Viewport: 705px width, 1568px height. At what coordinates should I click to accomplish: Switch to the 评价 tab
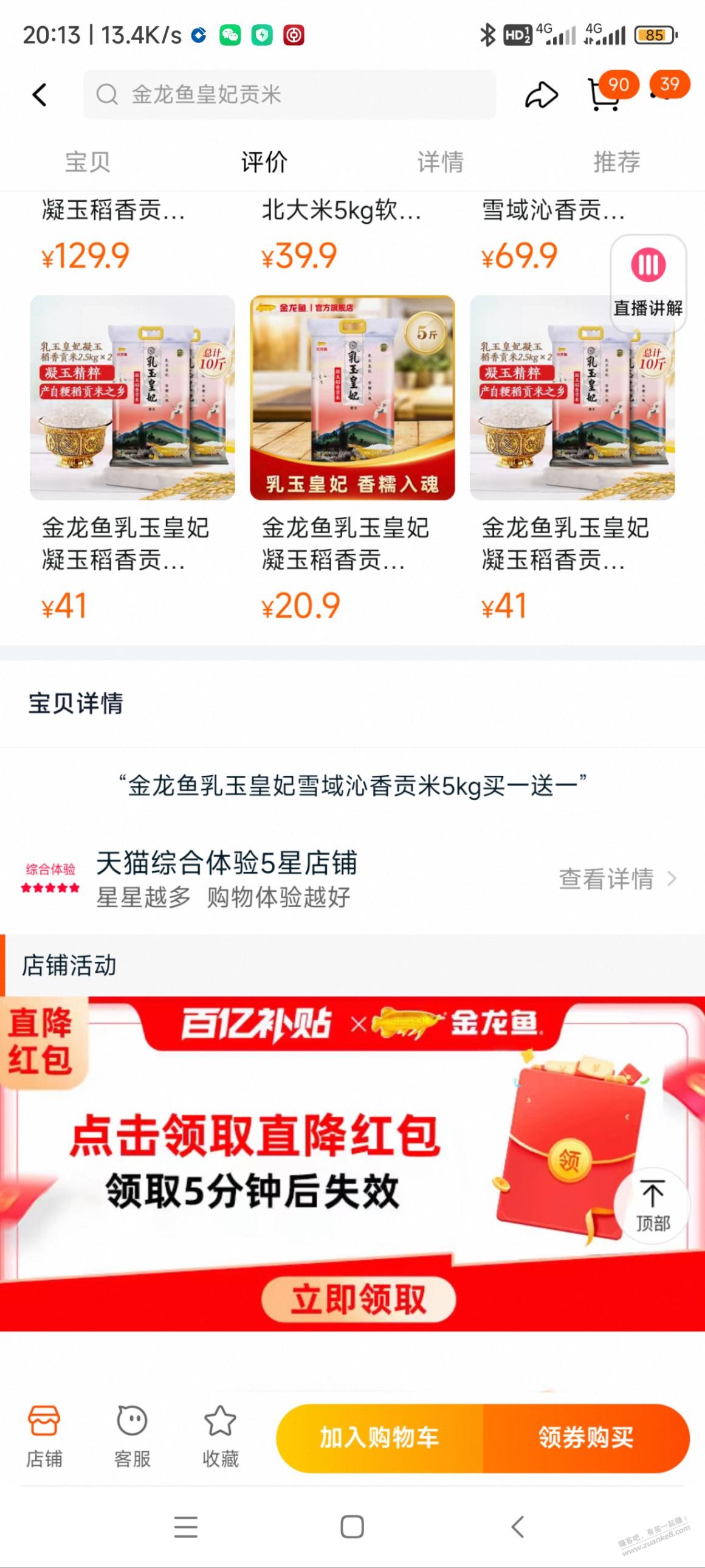[264, 162]
